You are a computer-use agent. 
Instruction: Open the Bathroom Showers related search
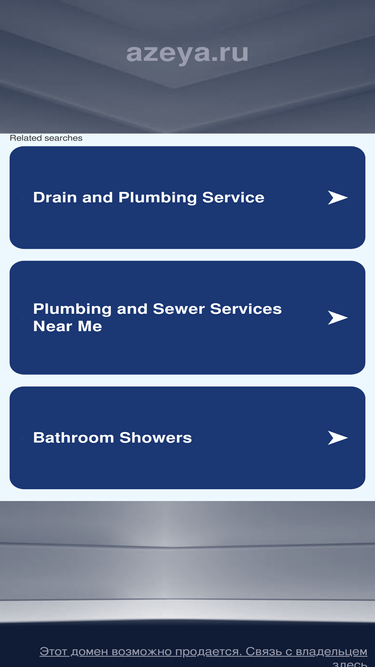coord(187,437)
